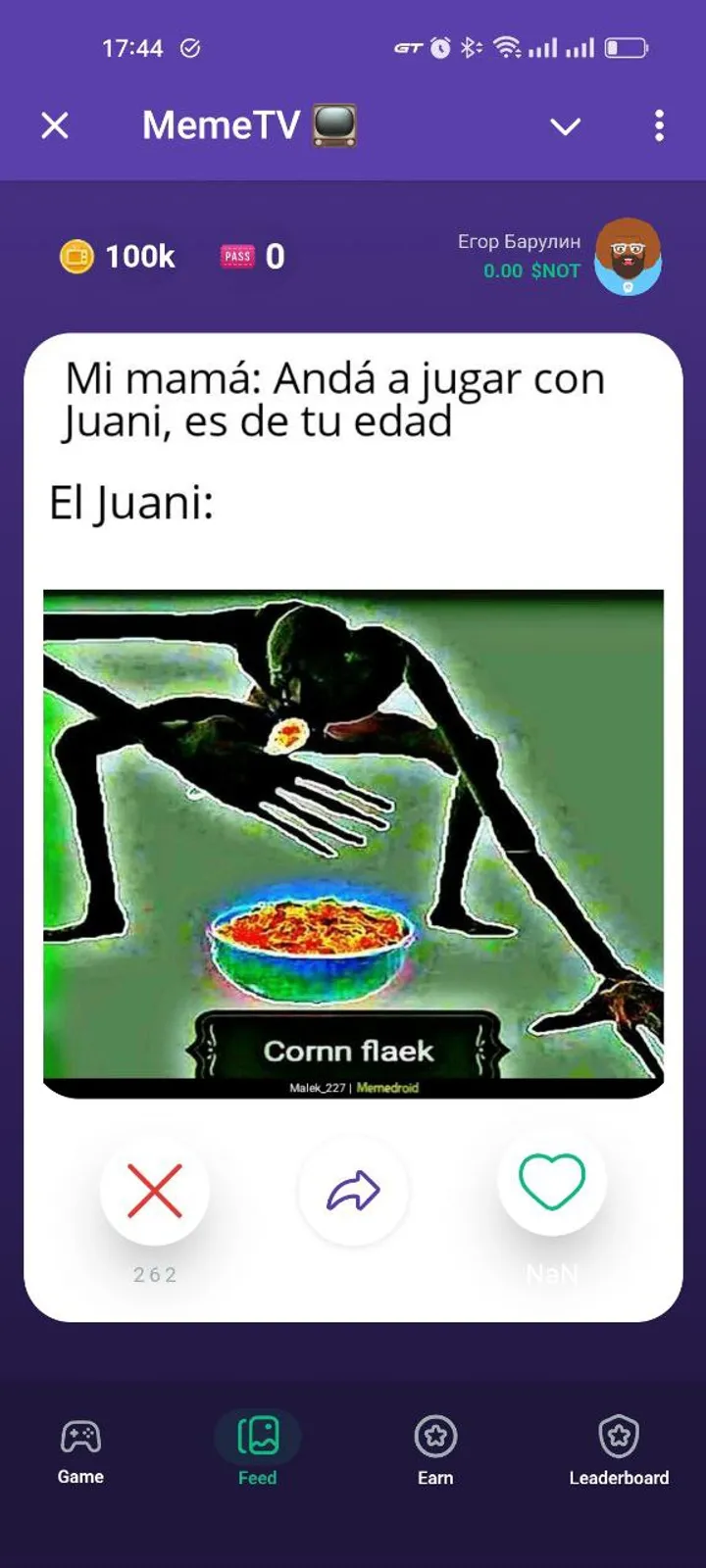Toggle the checkmark next to the clock
The image size is (706, 1568).
[190, 47]
